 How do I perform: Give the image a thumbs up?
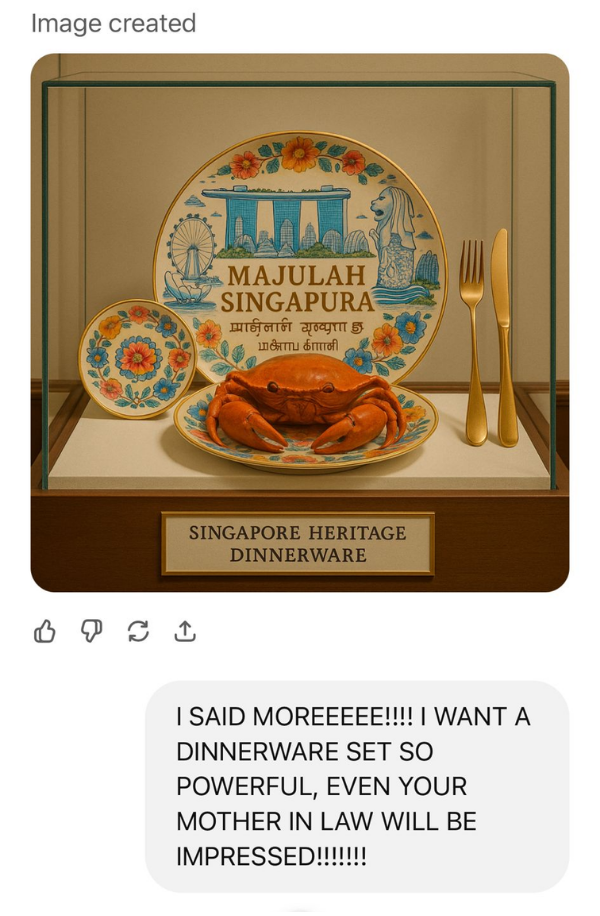point(45,631)
